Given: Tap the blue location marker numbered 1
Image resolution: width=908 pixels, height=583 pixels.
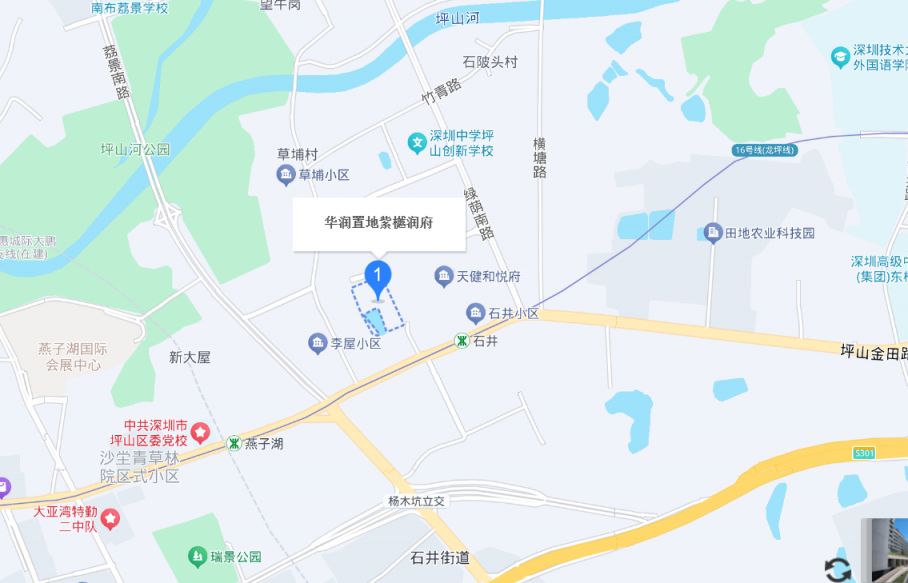Looking at the screenshot, I should pos(377,275).
